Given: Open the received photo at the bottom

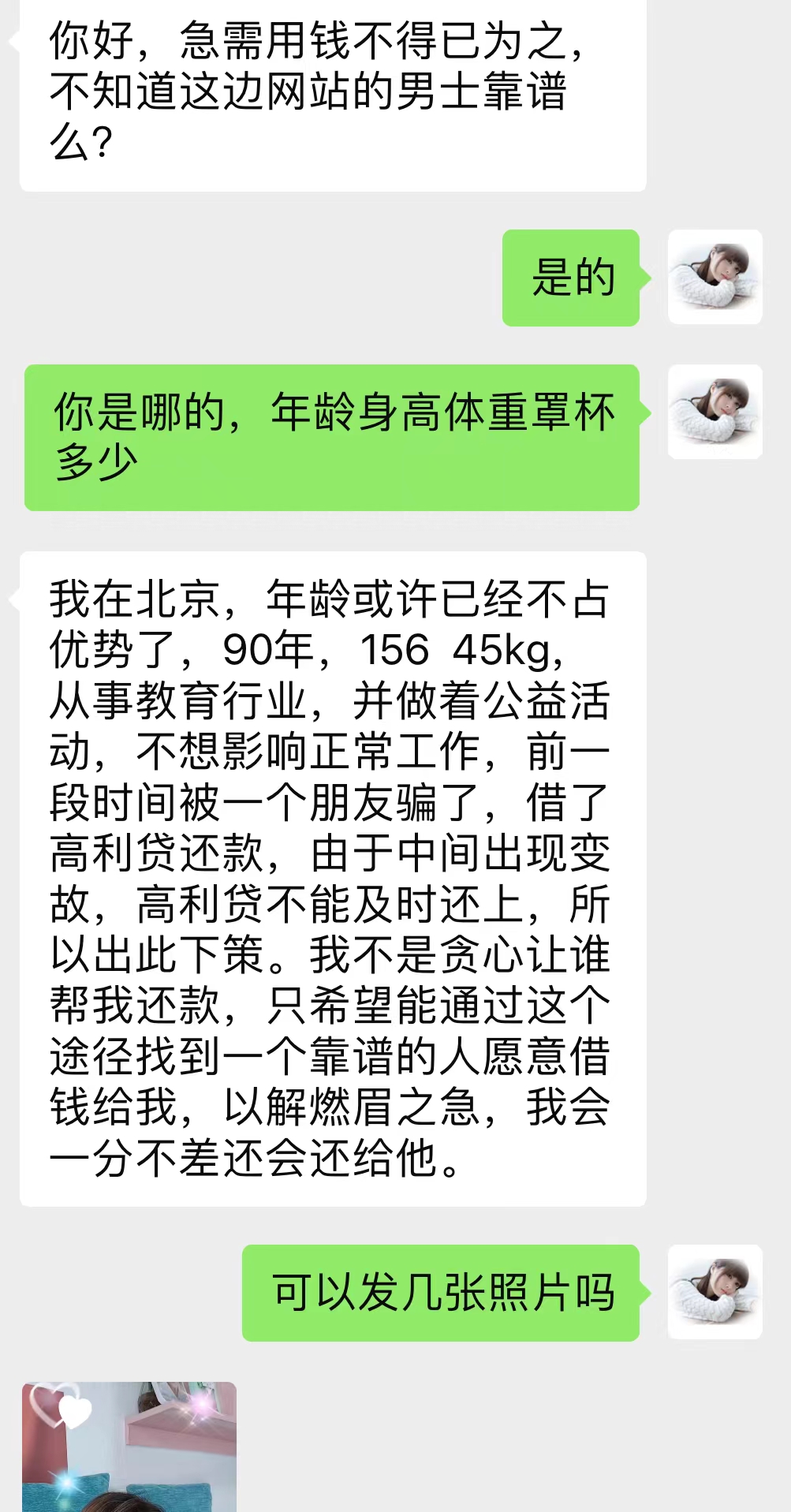Looking at the screenshot, I should pos(129,1448).
